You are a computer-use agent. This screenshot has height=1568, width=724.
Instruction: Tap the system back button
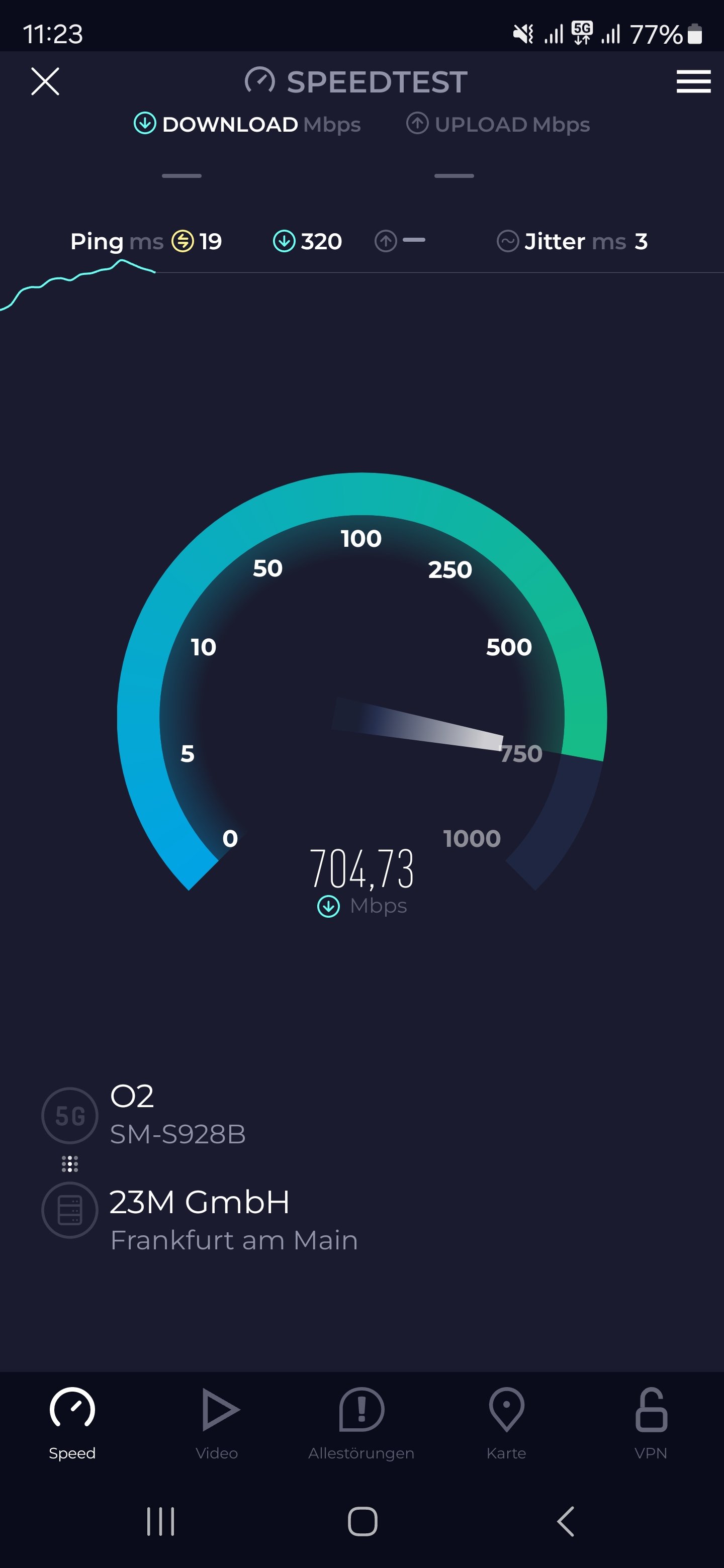click(566, 1521)
